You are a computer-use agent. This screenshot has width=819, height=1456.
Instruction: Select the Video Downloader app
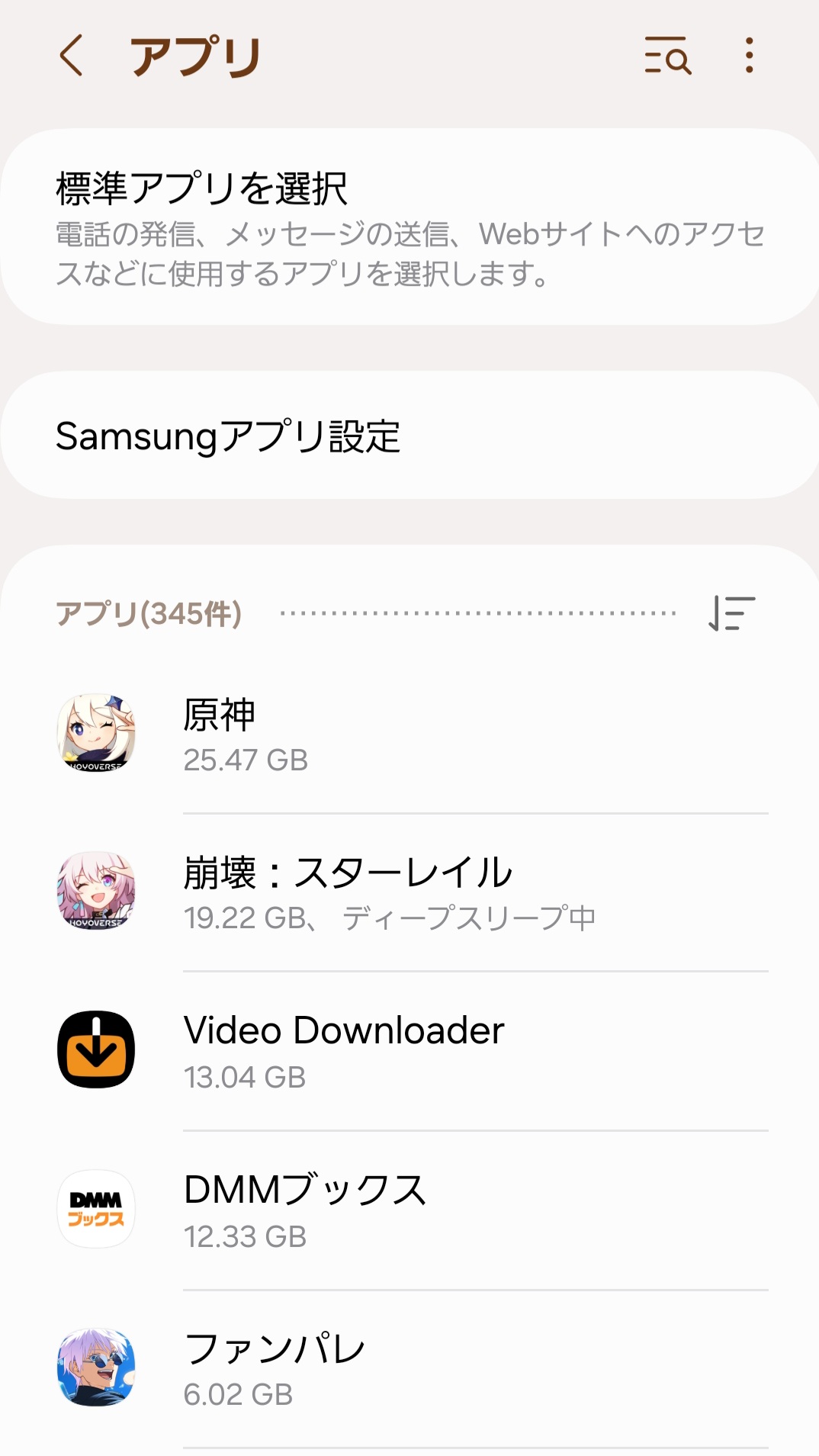tap(409, 1051)
